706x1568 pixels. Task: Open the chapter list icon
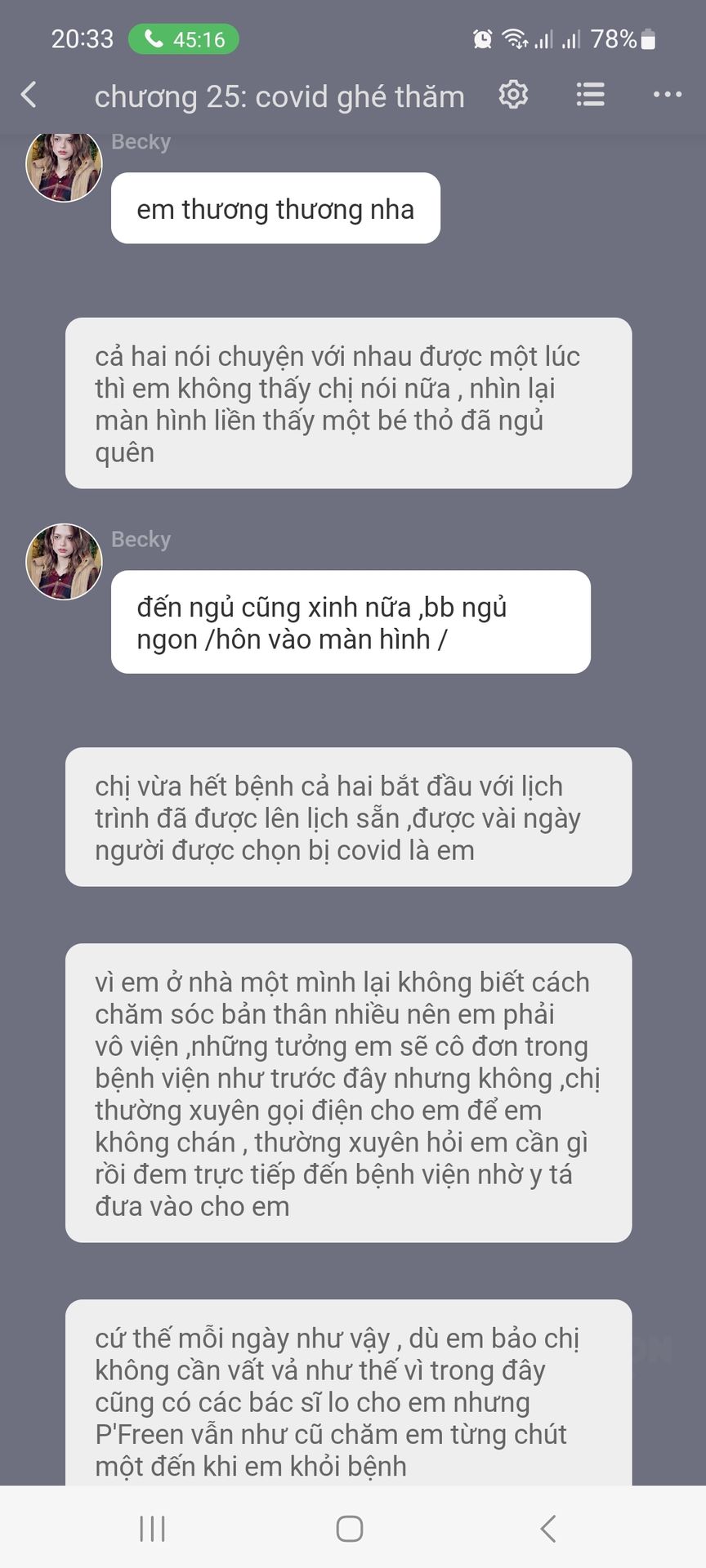pos(590,95)
